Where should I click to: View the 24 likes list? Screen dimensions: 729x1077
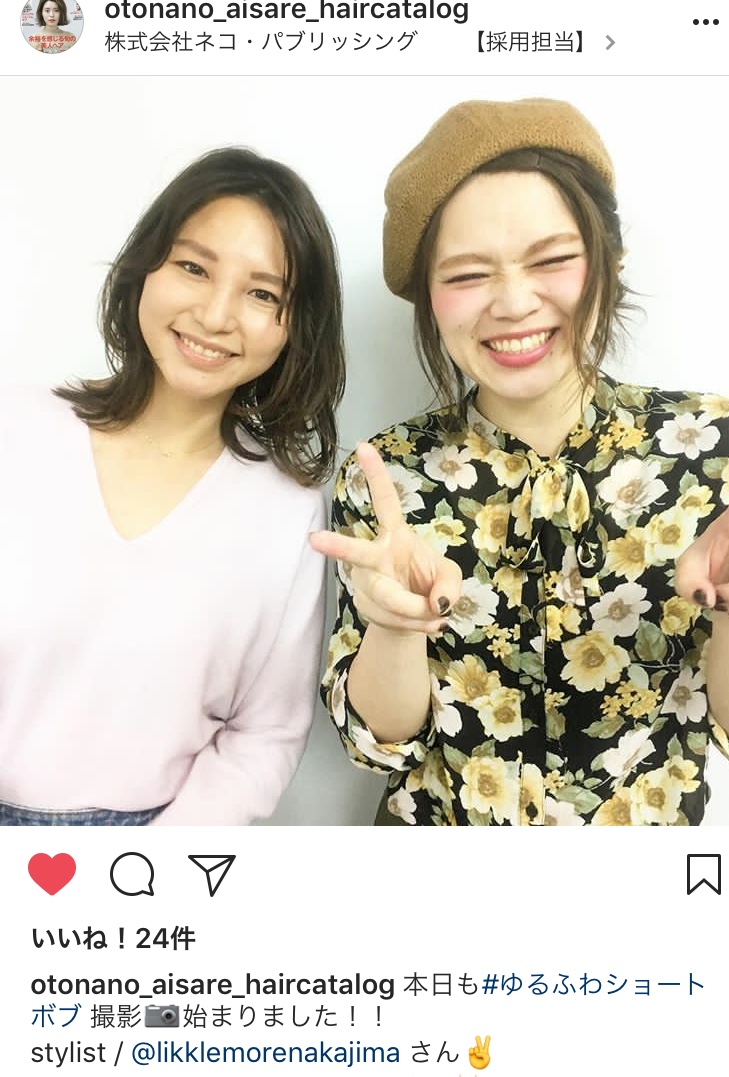113,938
